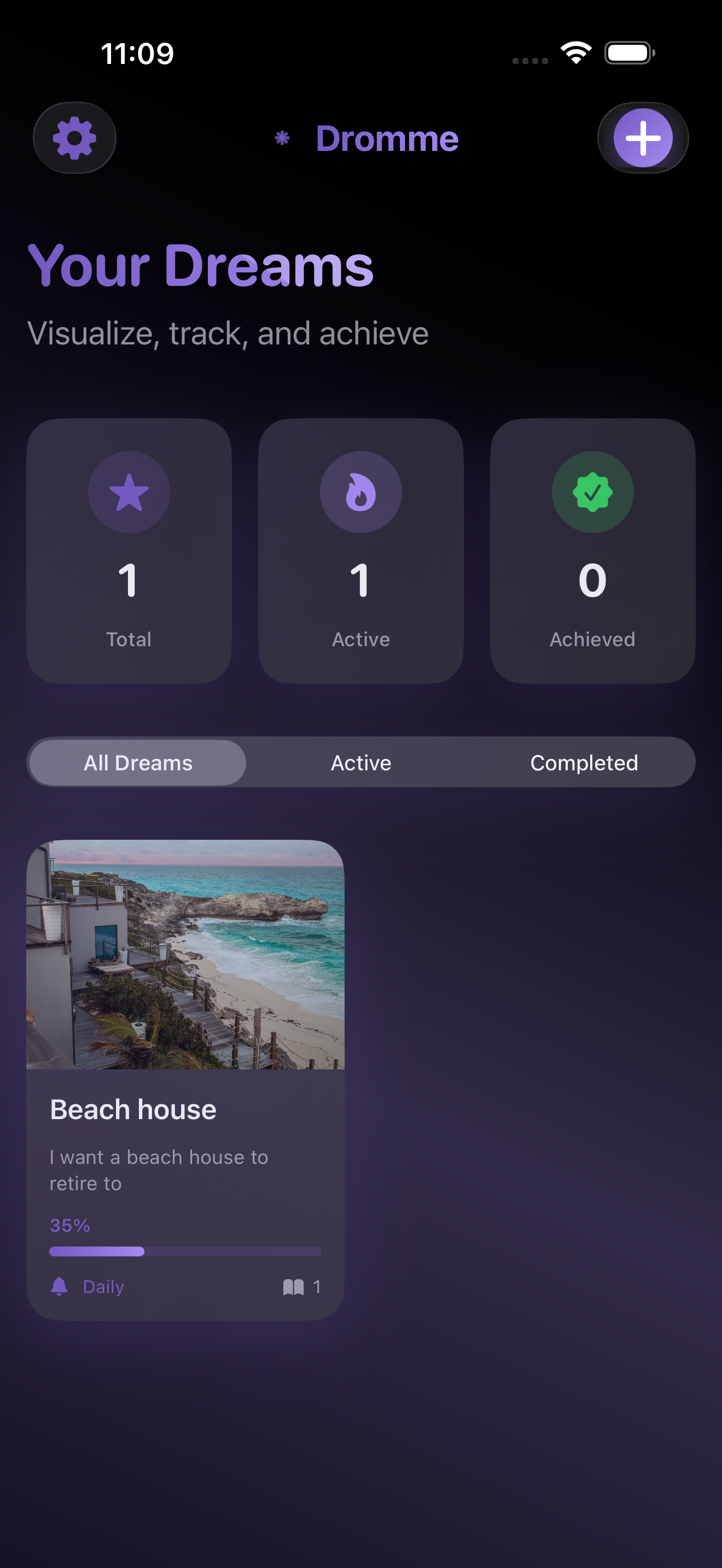Tap the Daily reminder label
The image size is (722, 1568).
click(x=102, y=1286)
